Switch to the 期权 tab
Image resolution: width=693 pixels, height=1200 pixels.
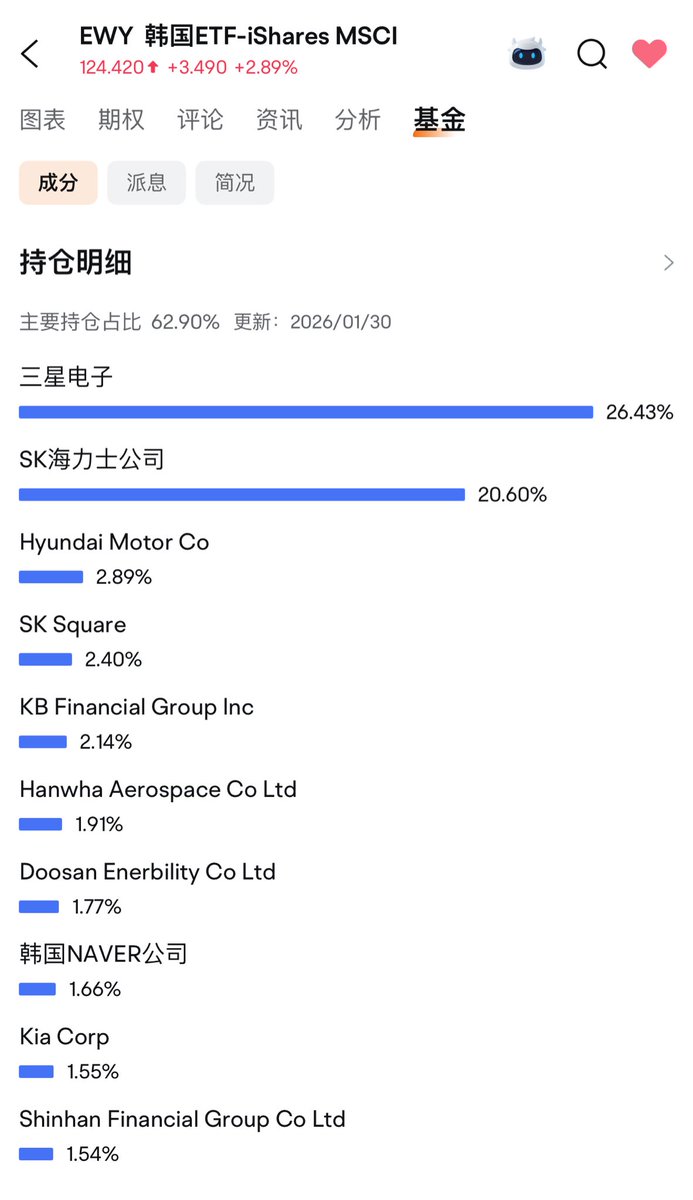coord(121,120)
